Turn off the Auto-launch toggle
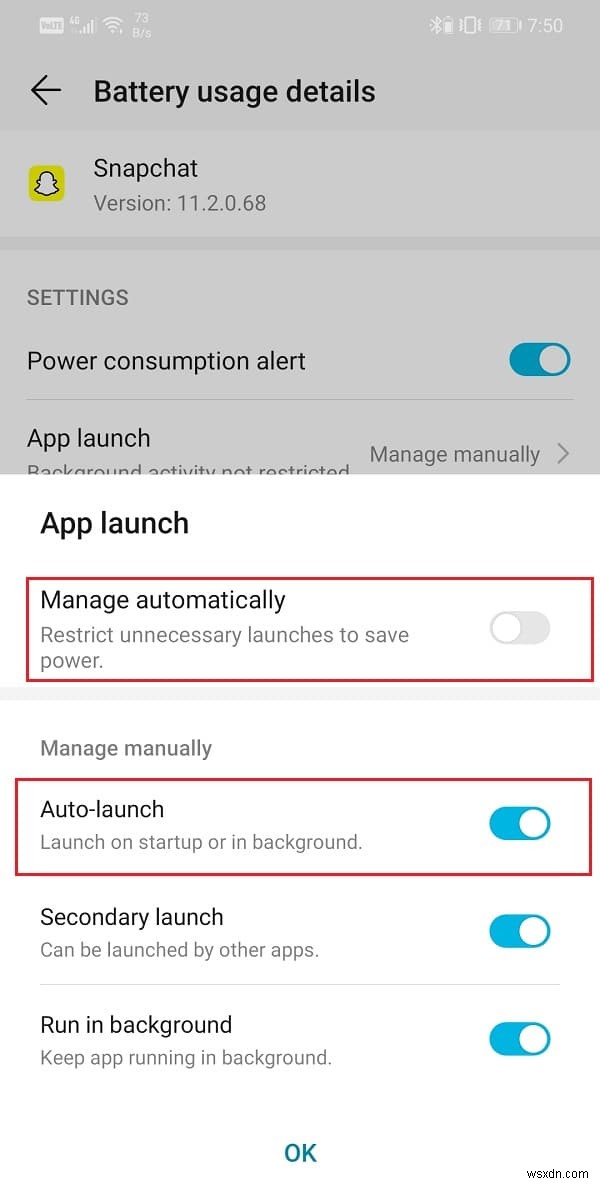 point(519,824)
